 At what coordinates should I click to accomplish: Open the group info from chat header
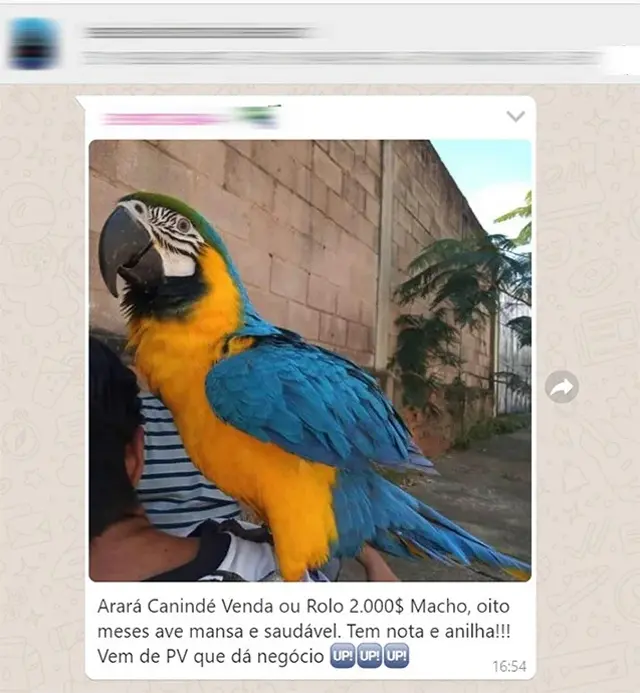click(200, 32)
